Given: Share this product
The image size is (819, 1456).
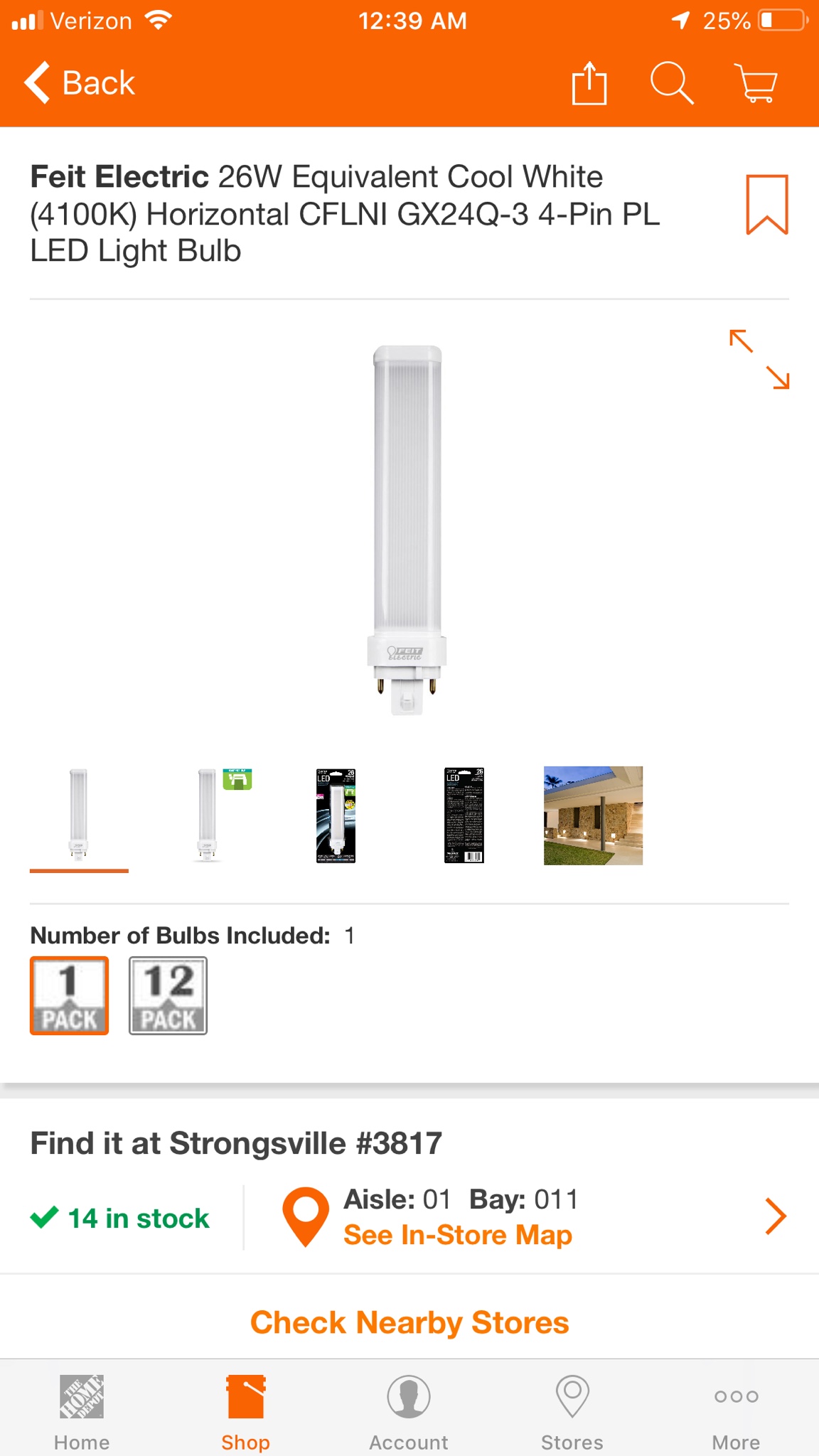Looking at the screenshot, I should click(589, 84).
